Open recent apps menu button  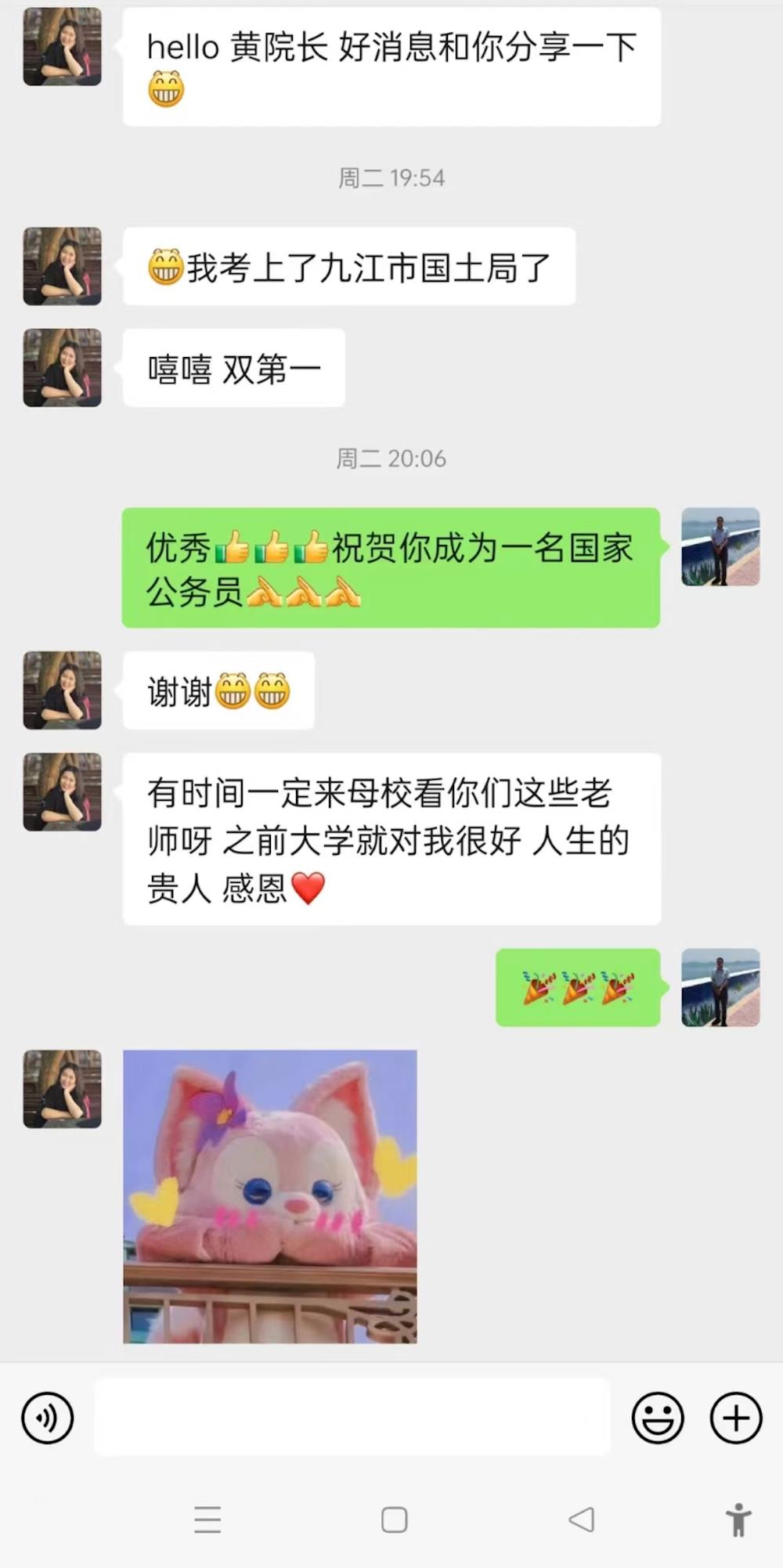click(x=207, y=1519)
